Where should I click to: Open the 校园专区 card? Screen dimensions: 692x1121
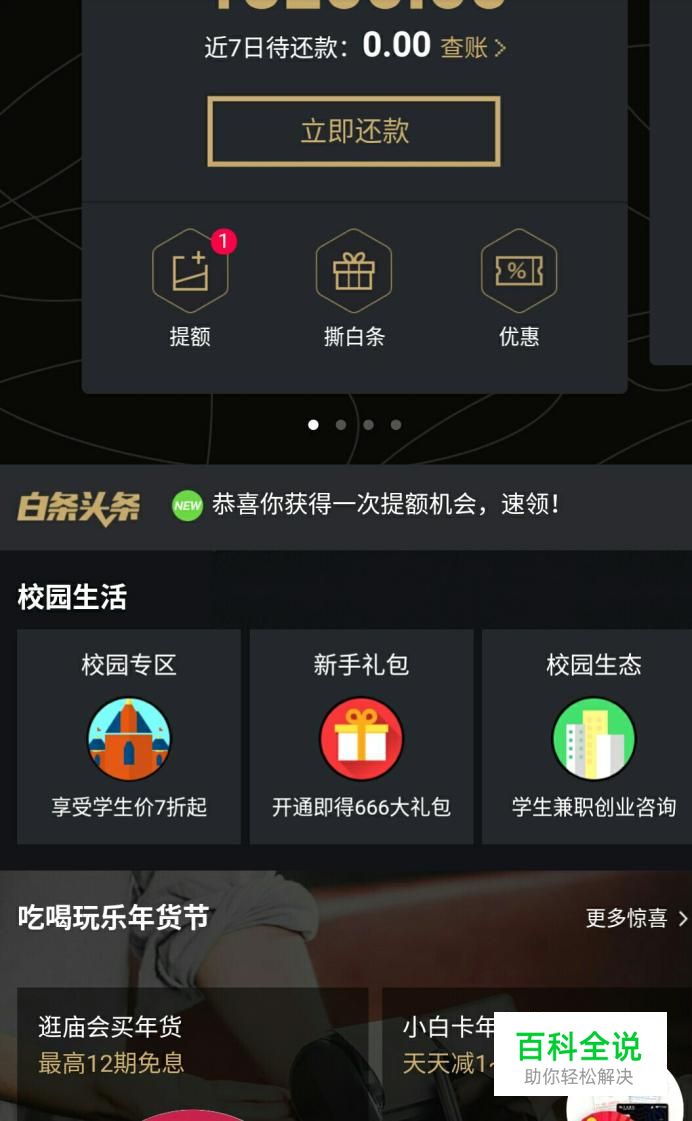point(129,736)
